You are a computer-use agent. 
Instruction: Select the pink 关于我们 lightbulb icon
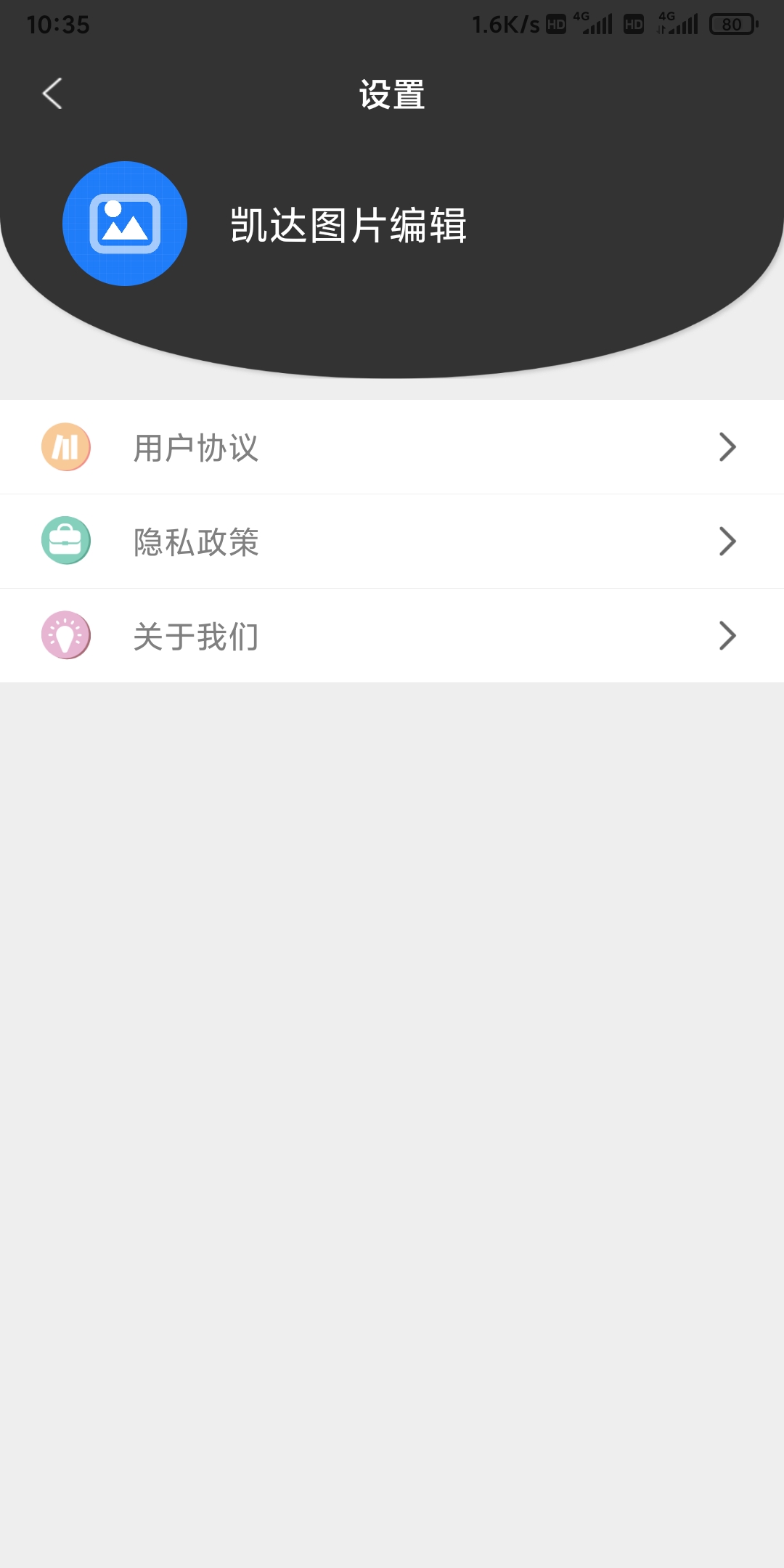66,636
